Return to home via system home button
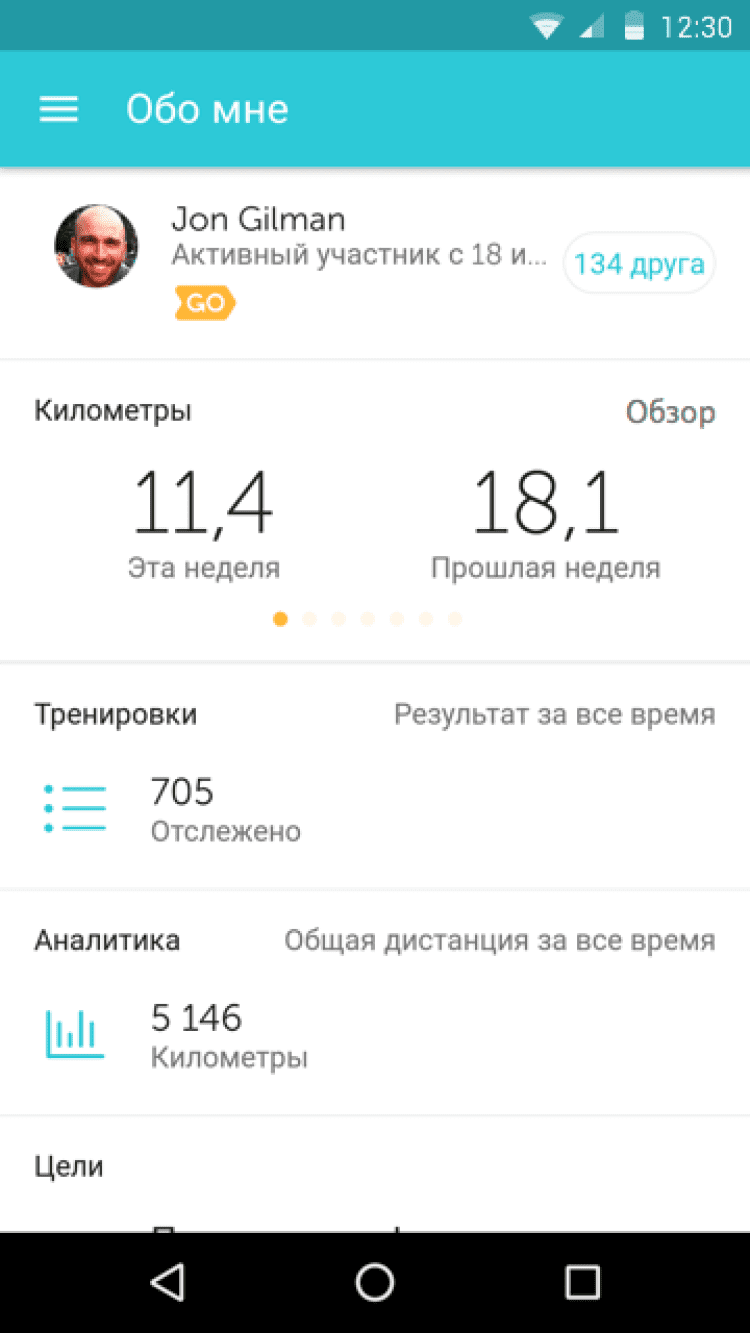 (375, 1281)
